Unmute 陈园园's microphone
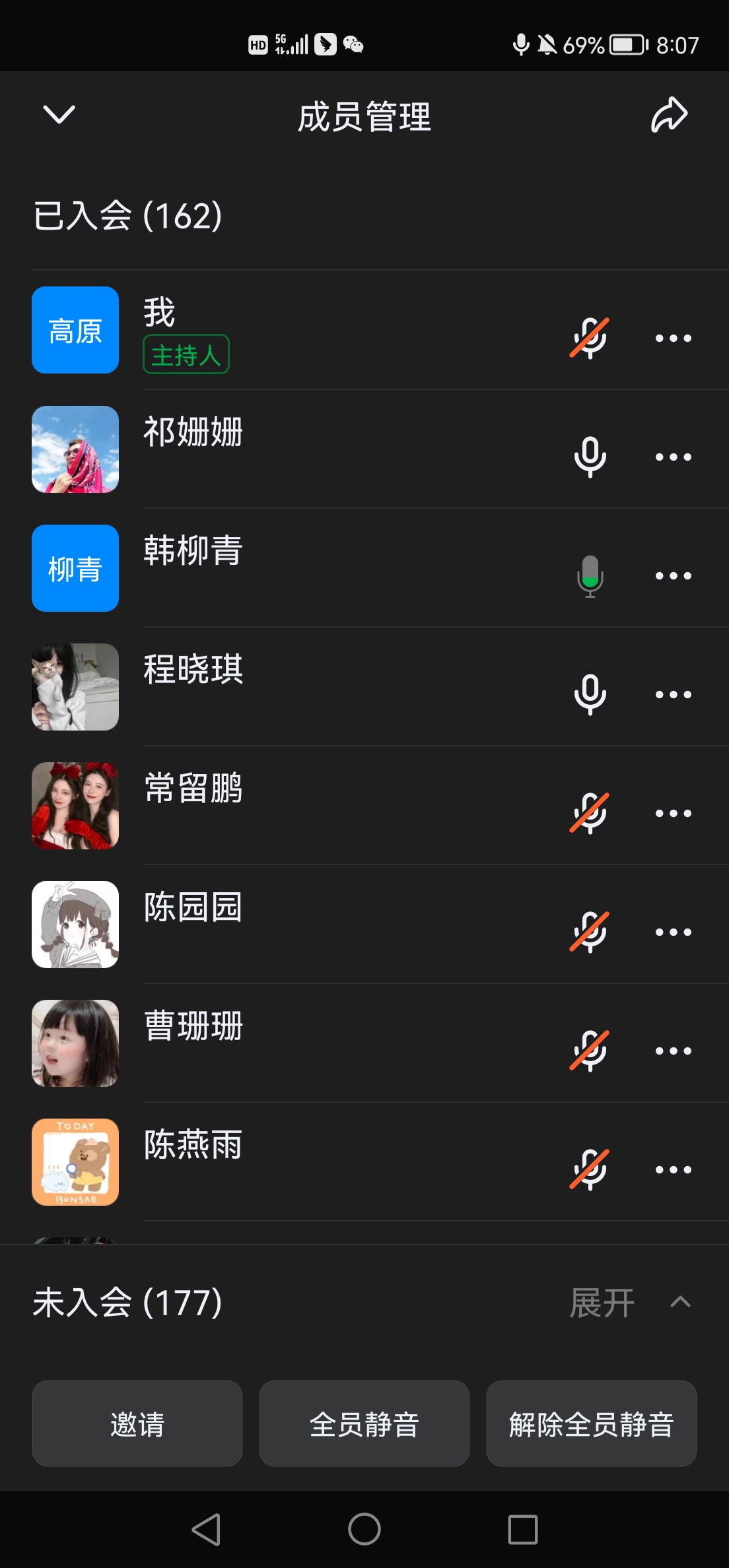729x1568 pixels. coord(590,932)
